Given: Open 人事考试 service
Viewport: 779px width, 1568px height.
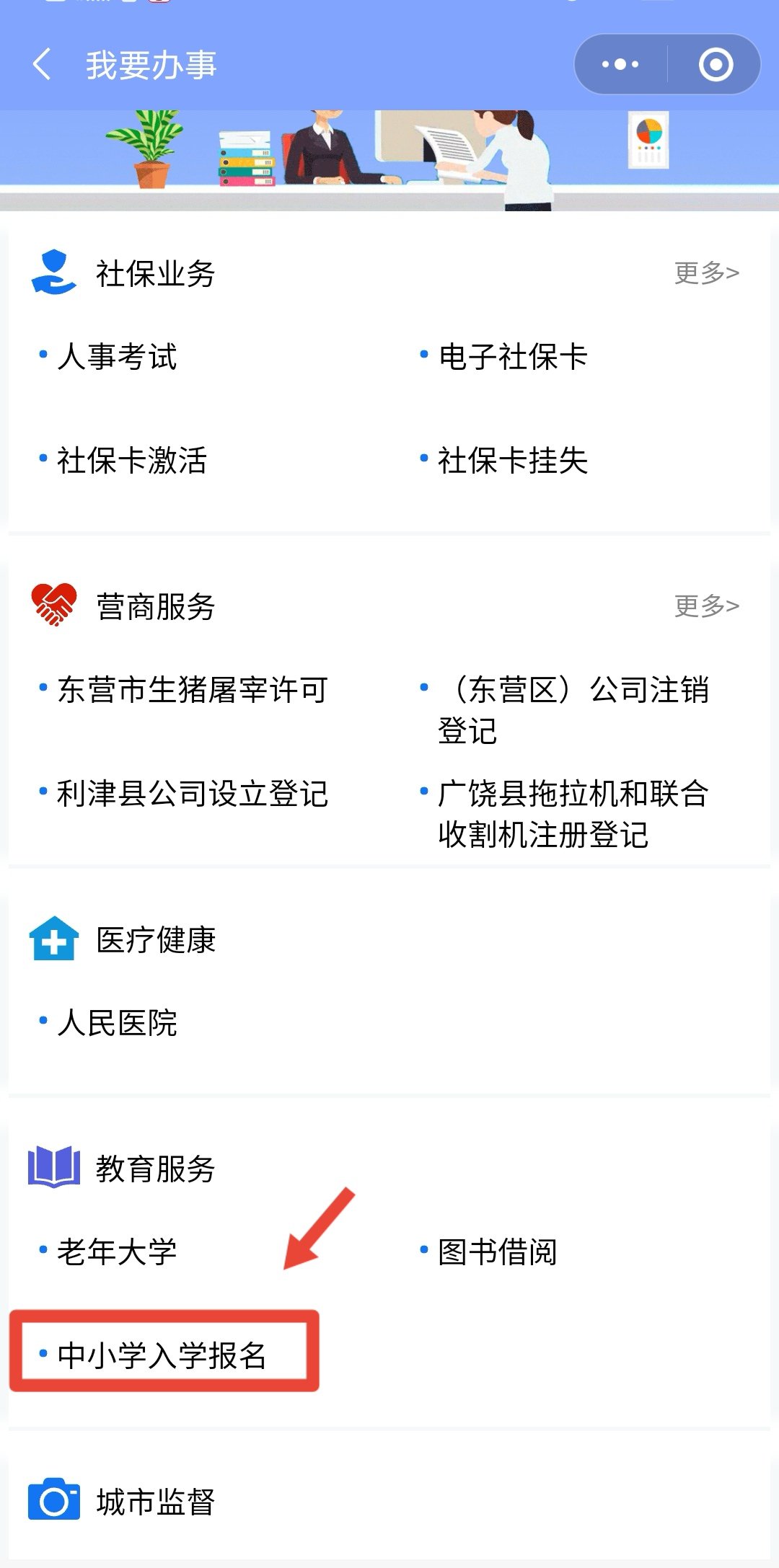Looking at the screenshot, I should click(x=118, y=357).
